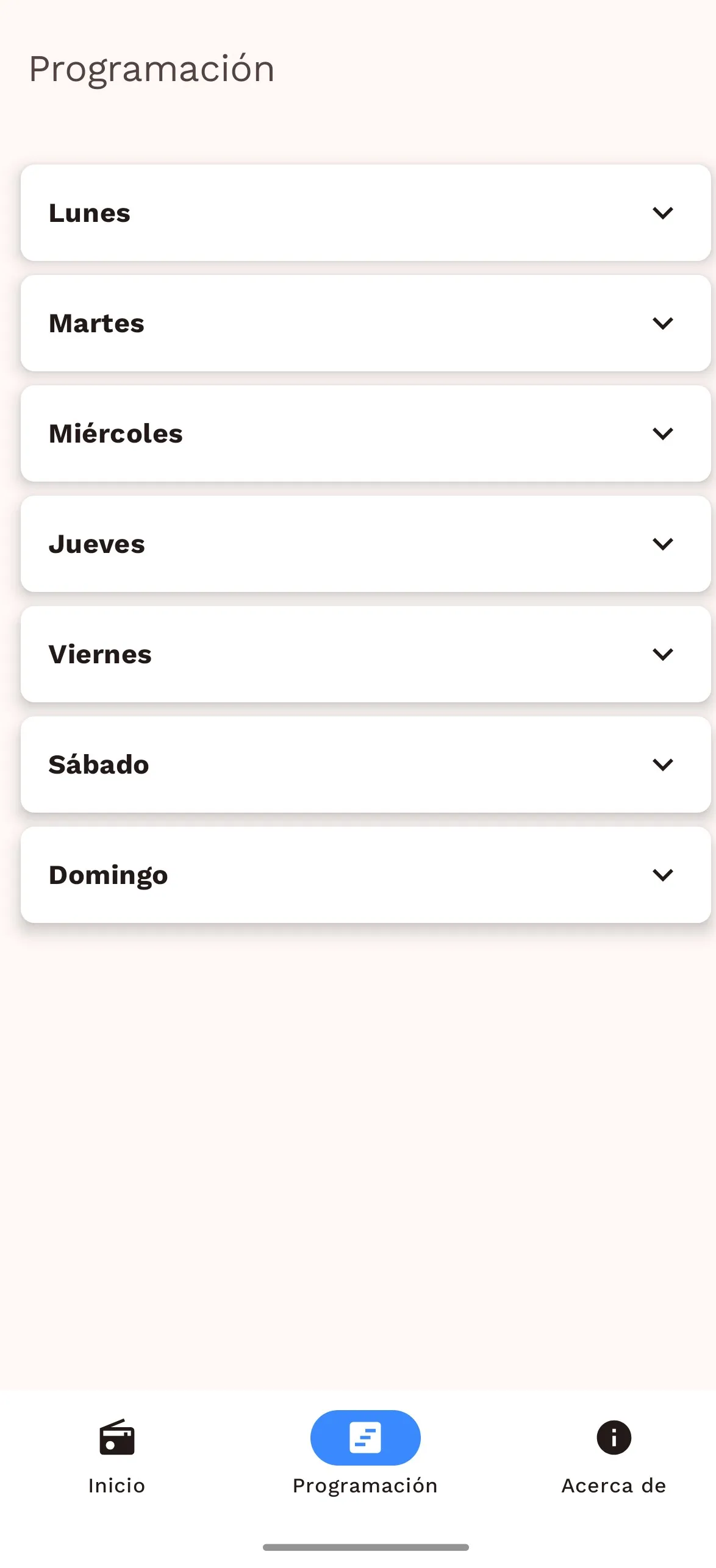Select the Martes day card

click(96, 323)
